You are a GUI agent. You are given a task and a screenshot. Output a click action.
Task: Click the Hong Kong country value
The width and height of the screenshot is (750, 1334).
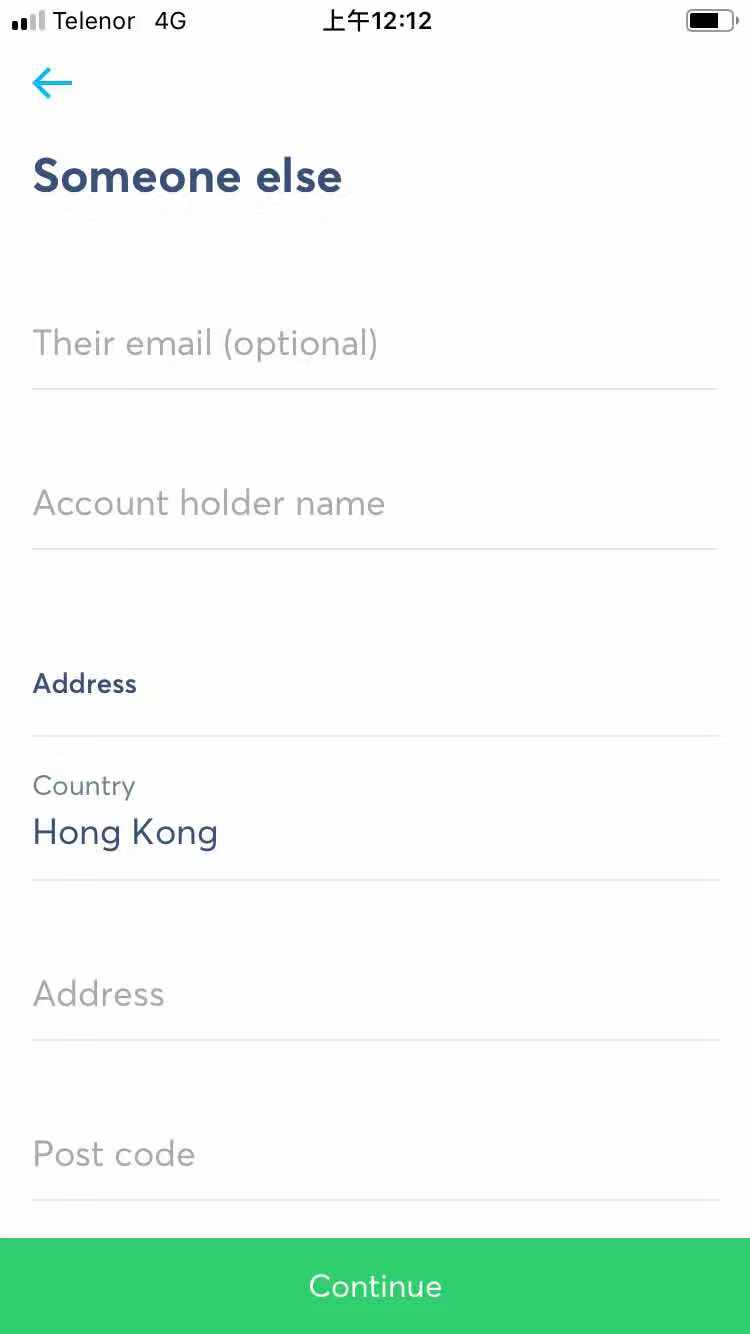(125, 832)
